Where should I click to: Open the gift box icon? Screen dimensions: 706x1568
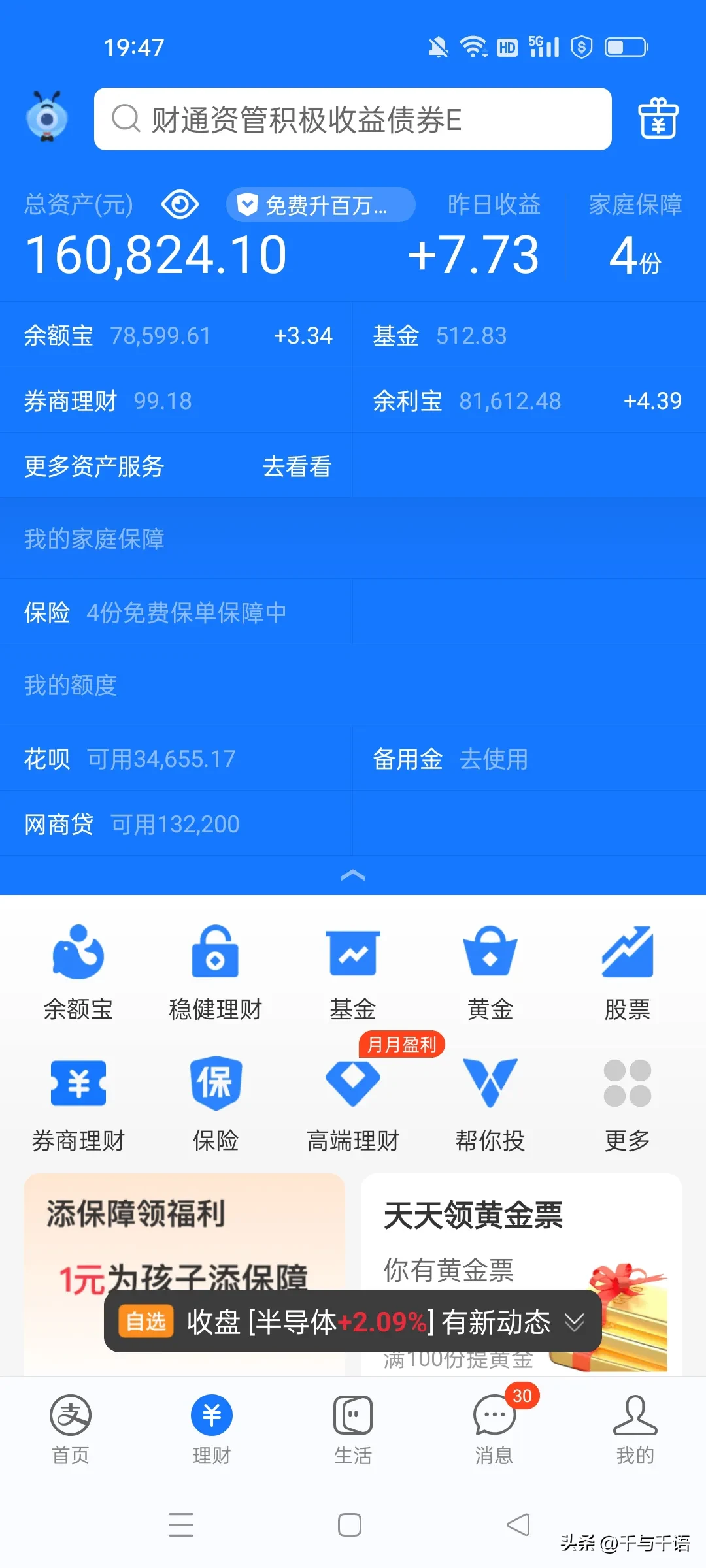pyautogui.click(x=658, y=118)
